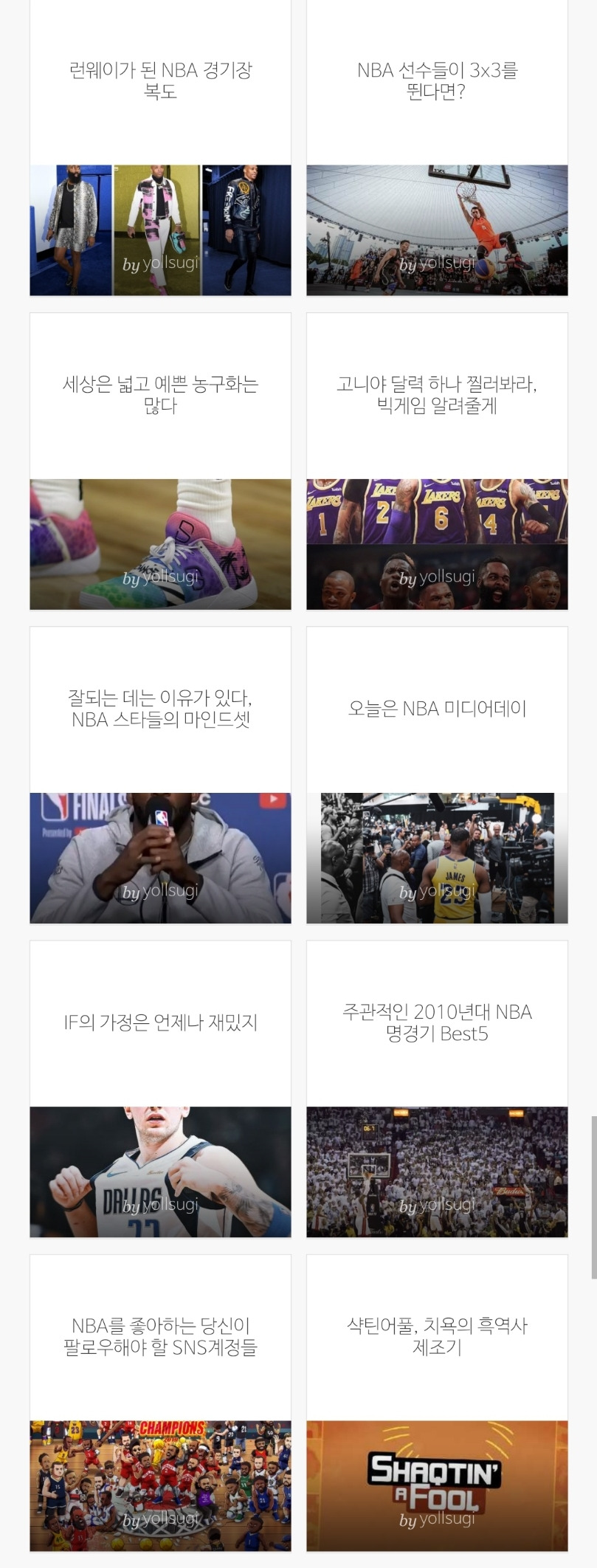597x1568 pixels.
Task: Open the article '런웨이가 된 NBA 경기장 복도'
Action: [x=160, y=81]
